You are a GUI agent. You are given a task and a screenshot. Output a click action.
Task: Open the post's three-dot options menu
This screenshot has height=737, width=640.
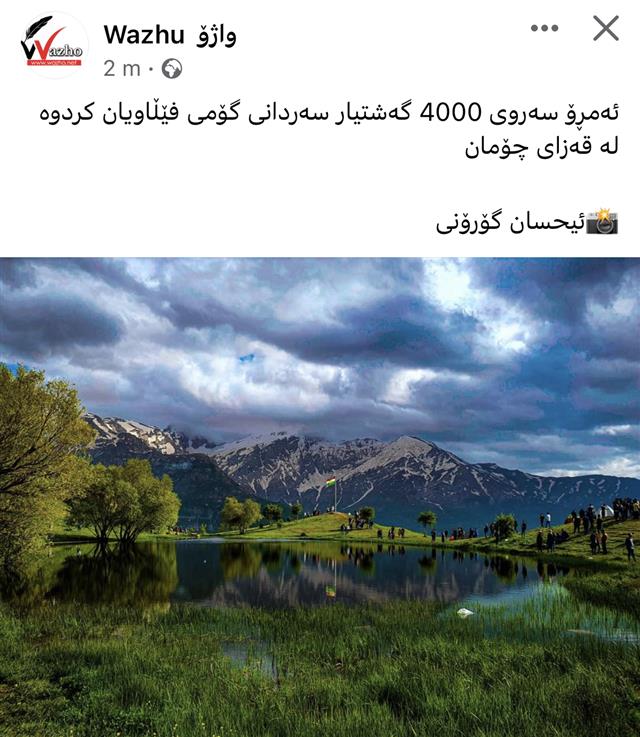(544, 28)
